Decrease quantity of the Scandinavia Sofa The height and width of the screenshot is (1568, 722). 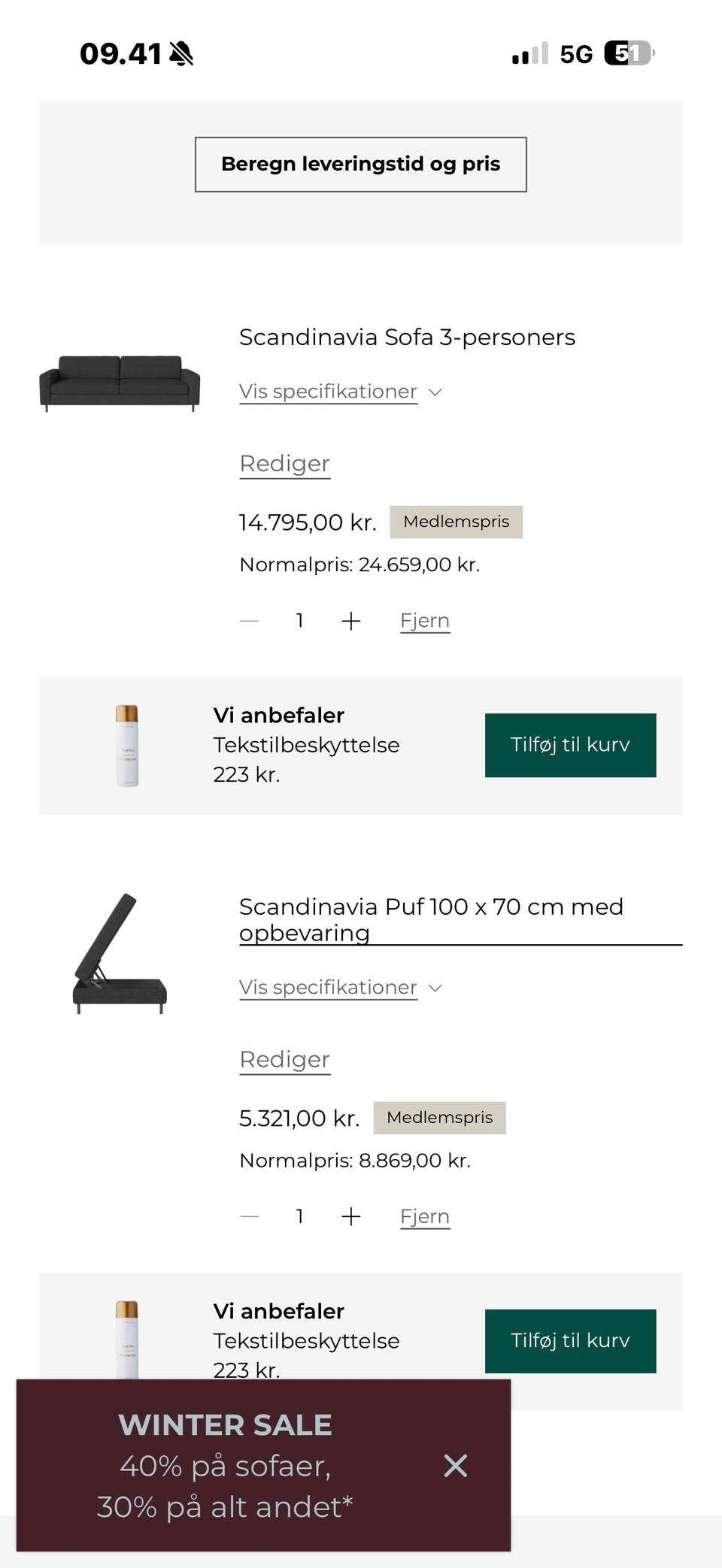point(250,620)
